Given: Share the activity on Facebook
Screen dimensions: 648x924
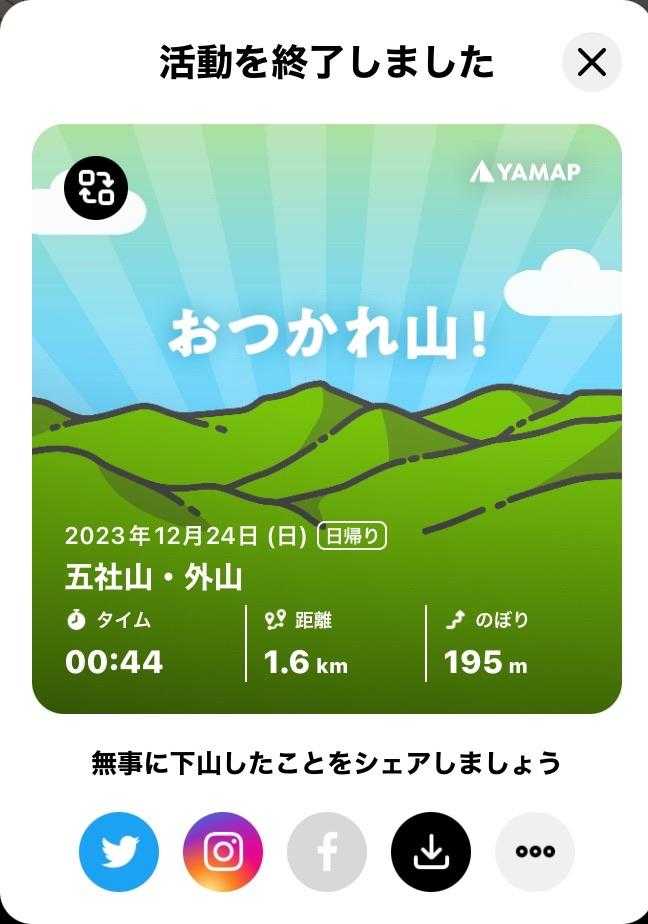Looking at the screenshot, I should (x=327, y=852).
